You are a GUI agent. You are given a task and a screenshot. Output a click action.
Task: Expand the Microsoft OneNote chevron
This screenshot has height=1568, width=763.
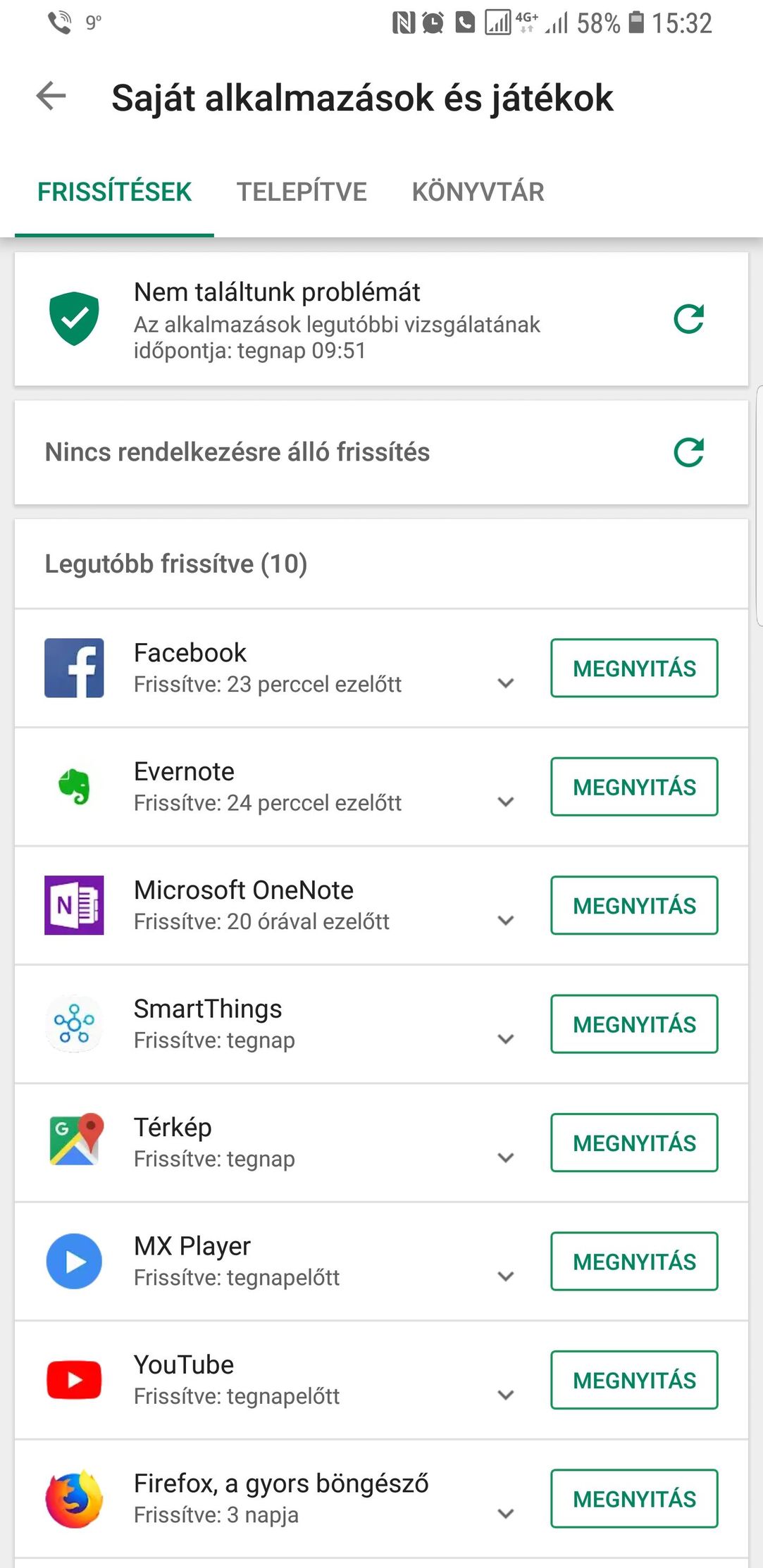pyautogui.click(x=506, y=921)
